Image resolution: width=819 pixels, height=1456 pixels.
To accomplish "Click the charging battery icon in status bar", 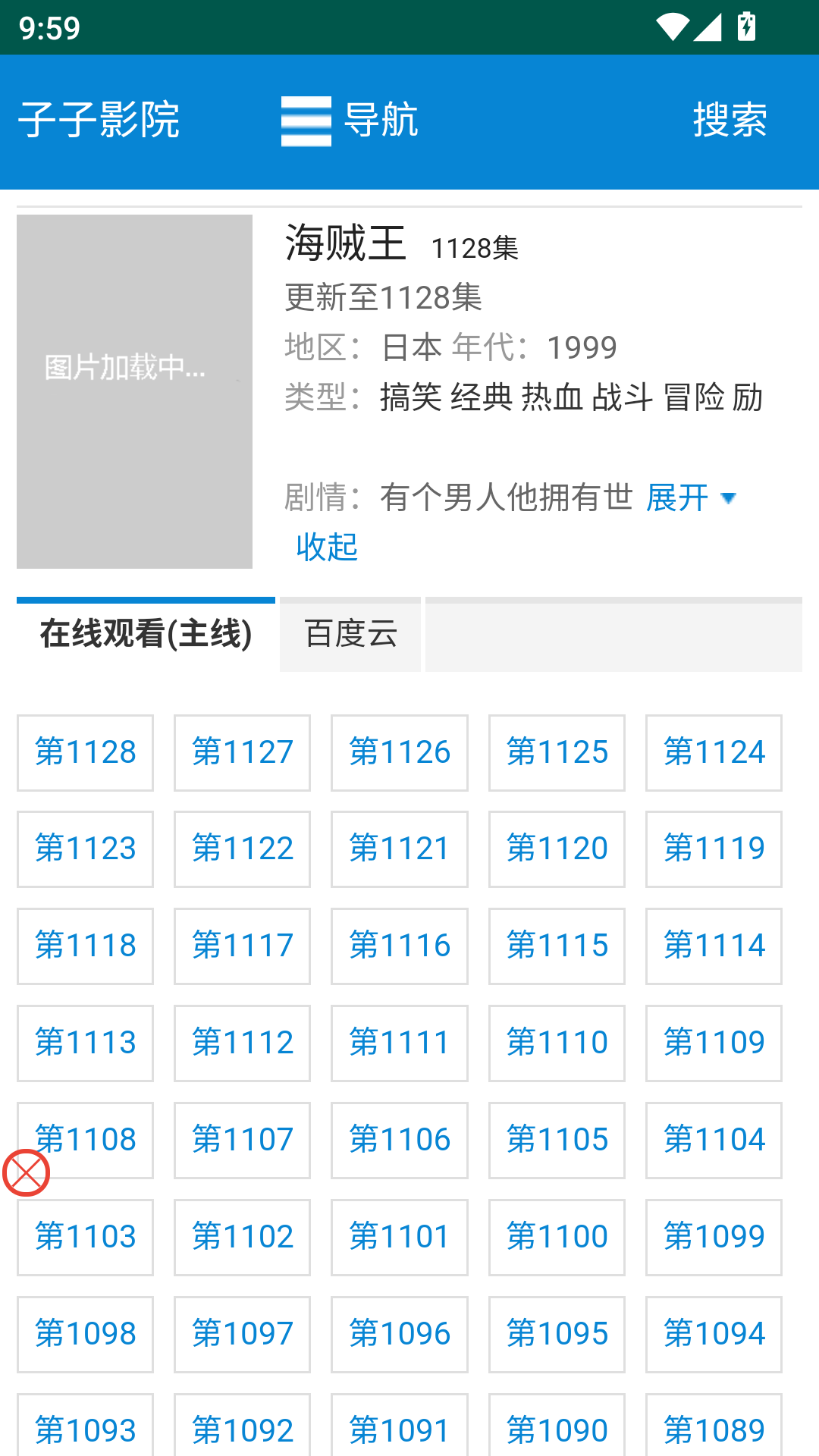I will pyautogui.click(x=746, y=25).
